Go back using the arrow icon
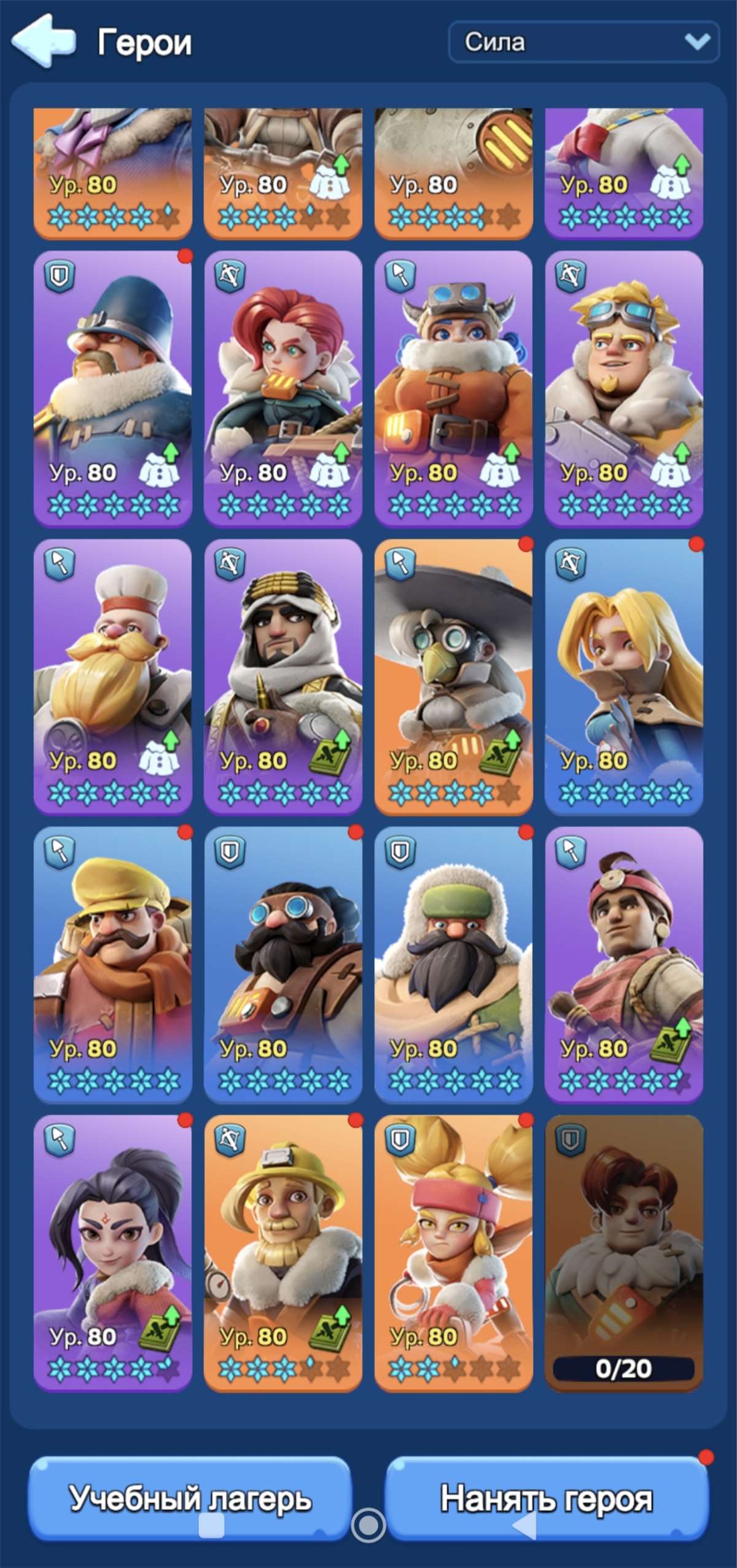Image resolution: width=737 pixels, height=1568 pixels. click(43, 42)
